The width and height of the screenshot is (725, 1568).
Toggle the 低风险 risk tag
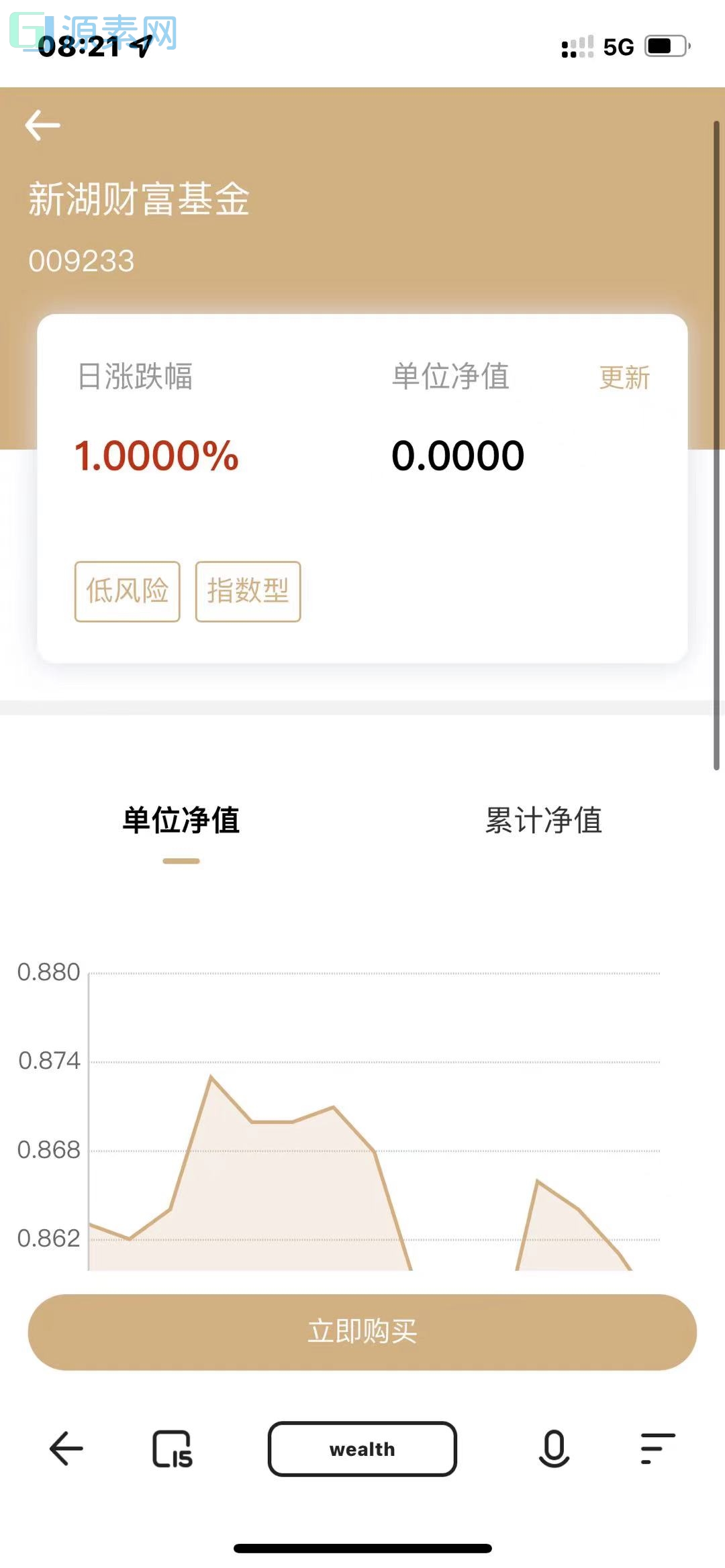point(127,591)
